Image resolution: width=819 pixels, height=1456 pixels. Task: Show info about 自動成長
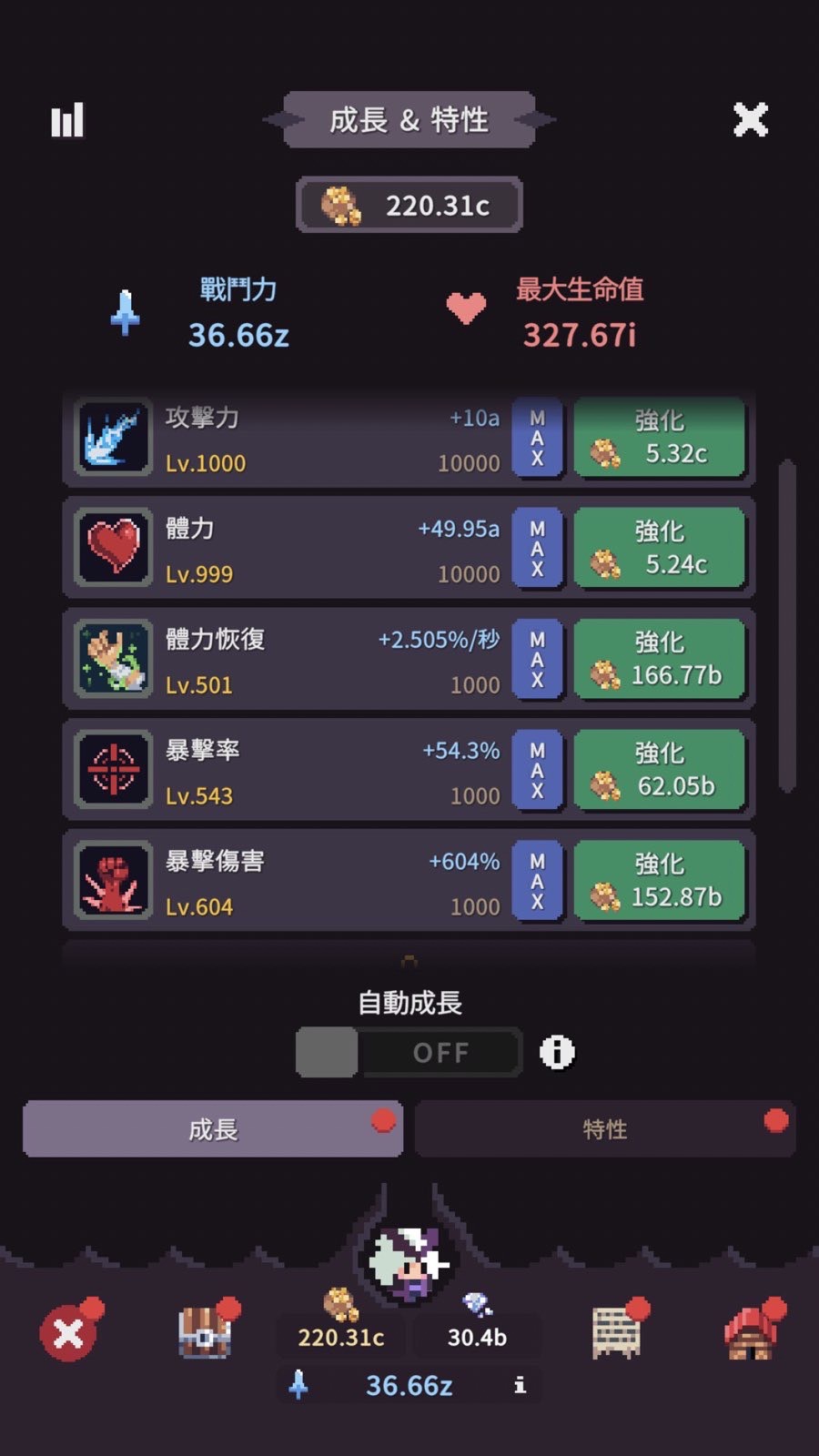coord(557,1053)
